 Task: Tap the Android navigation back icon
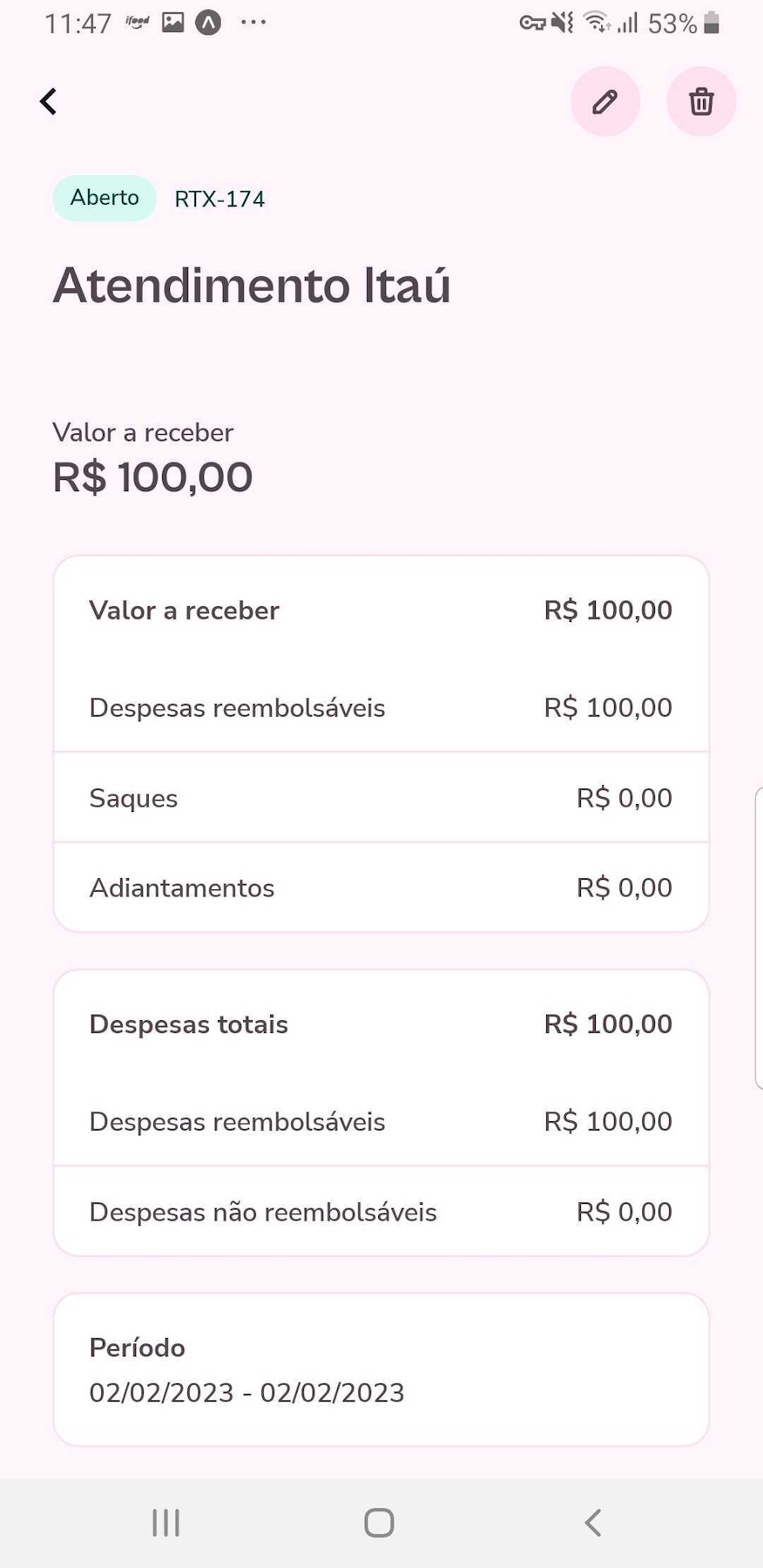click(x=592, y=1522)
